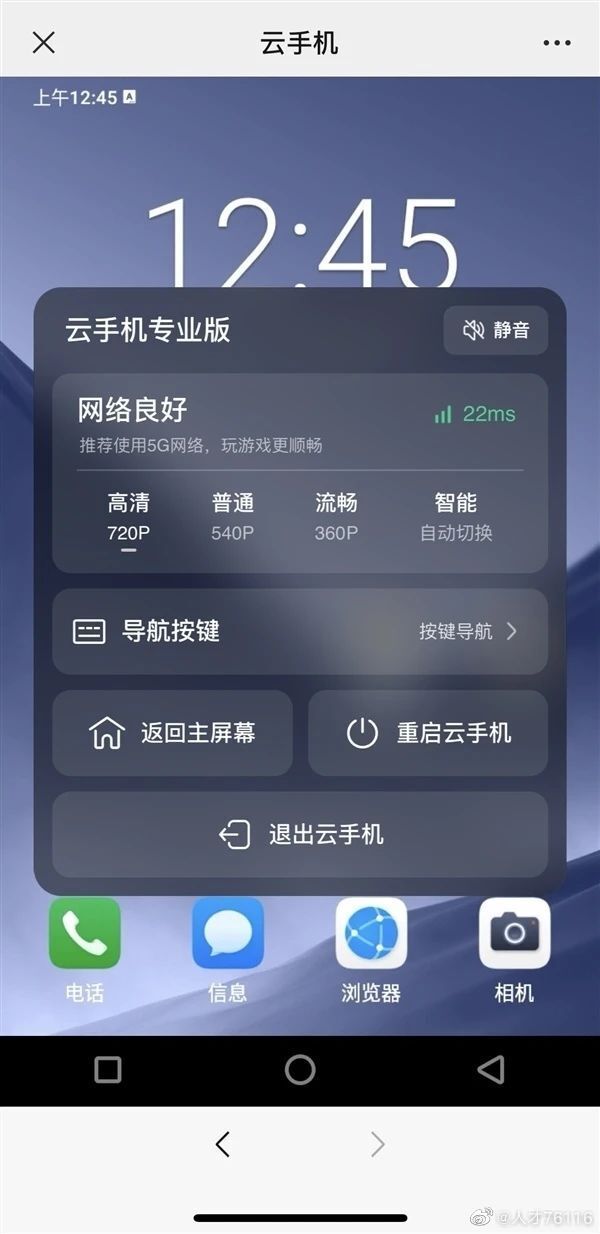The image size is (600, 1234).
Task: Open the three-dot overflow menu
Action: tap(556, 42)
